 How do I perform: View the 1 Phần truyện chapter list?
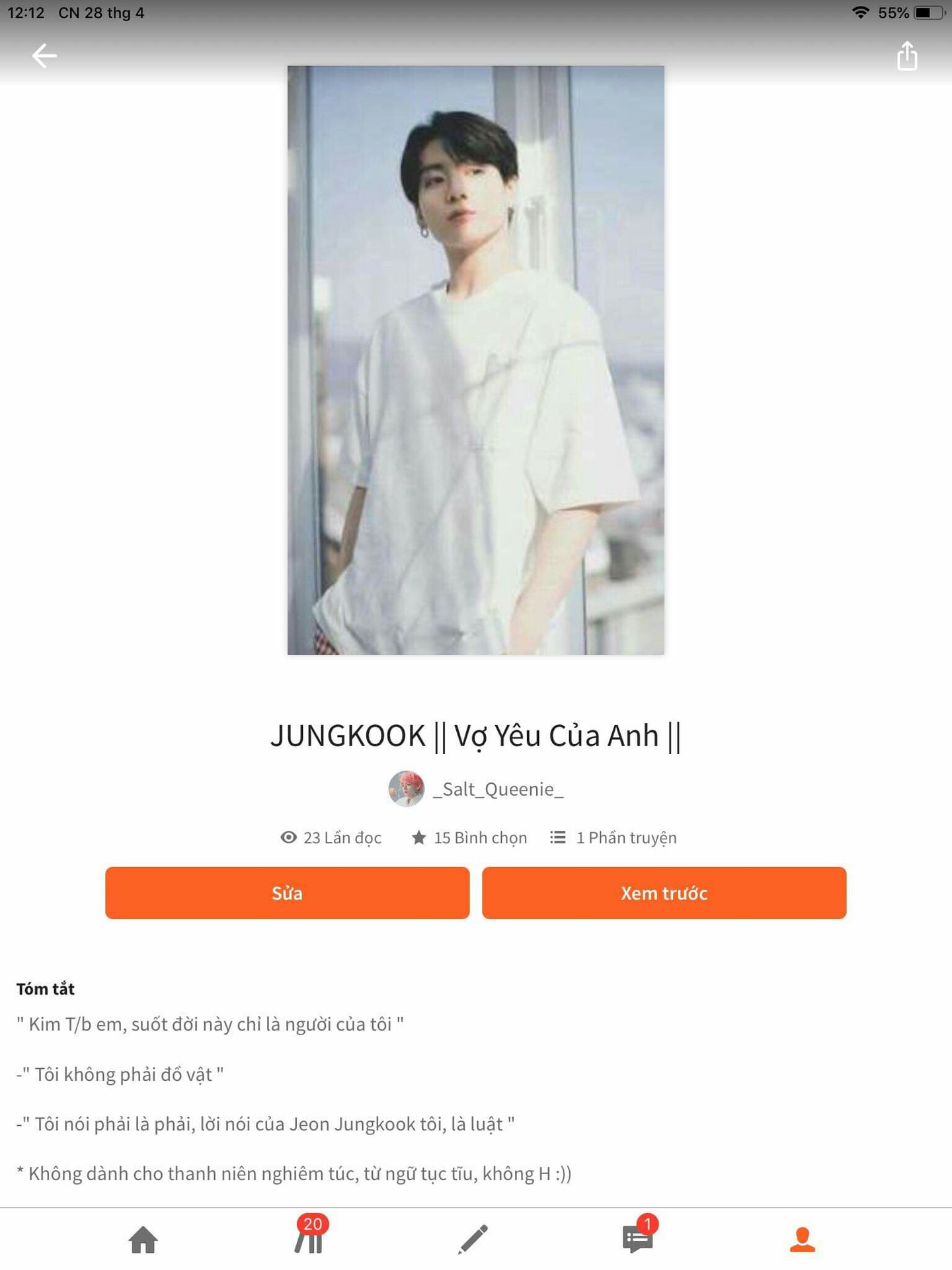(614, 838)
